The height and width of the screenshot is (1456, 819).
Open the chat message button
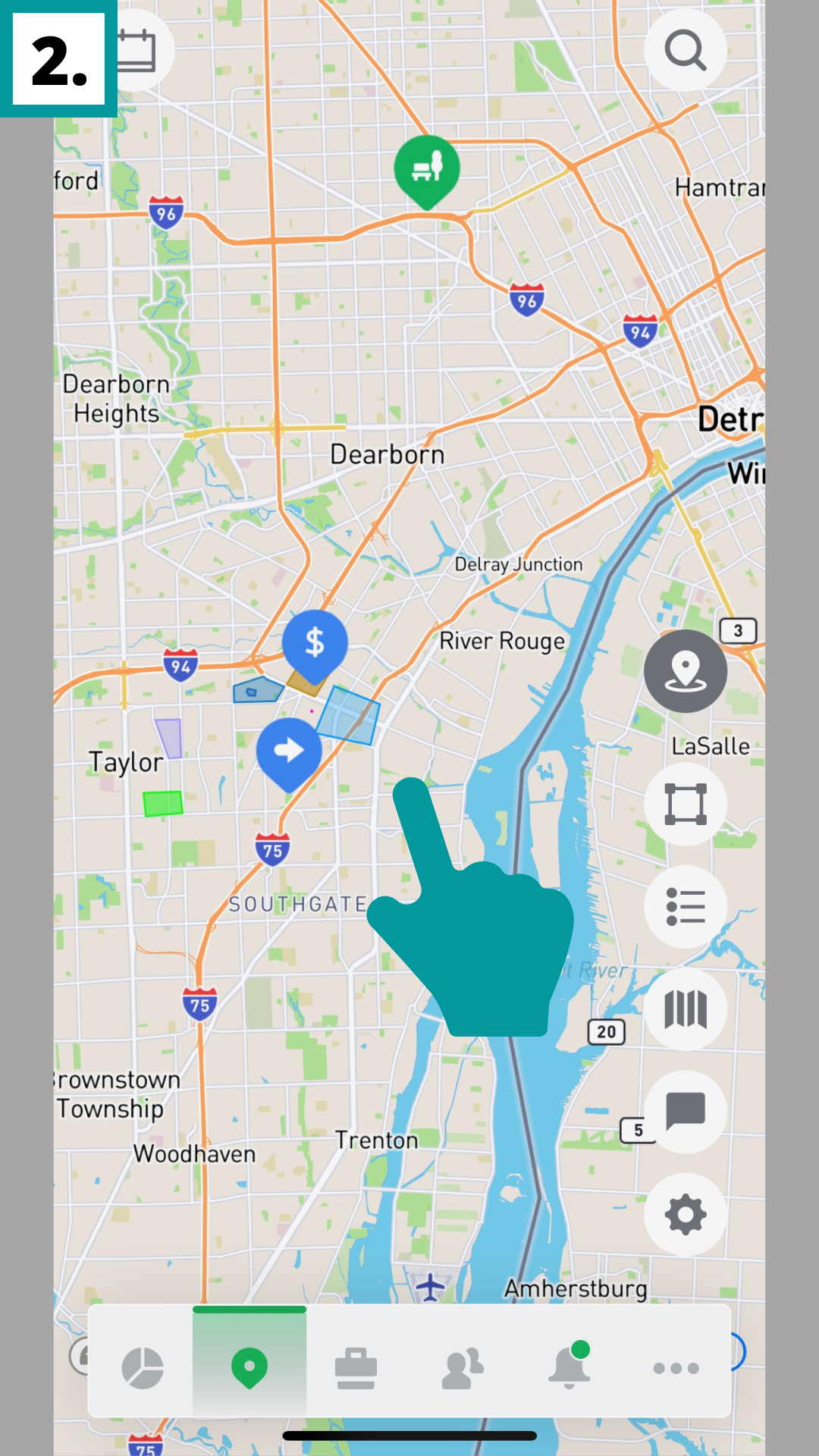(685, 1111)
